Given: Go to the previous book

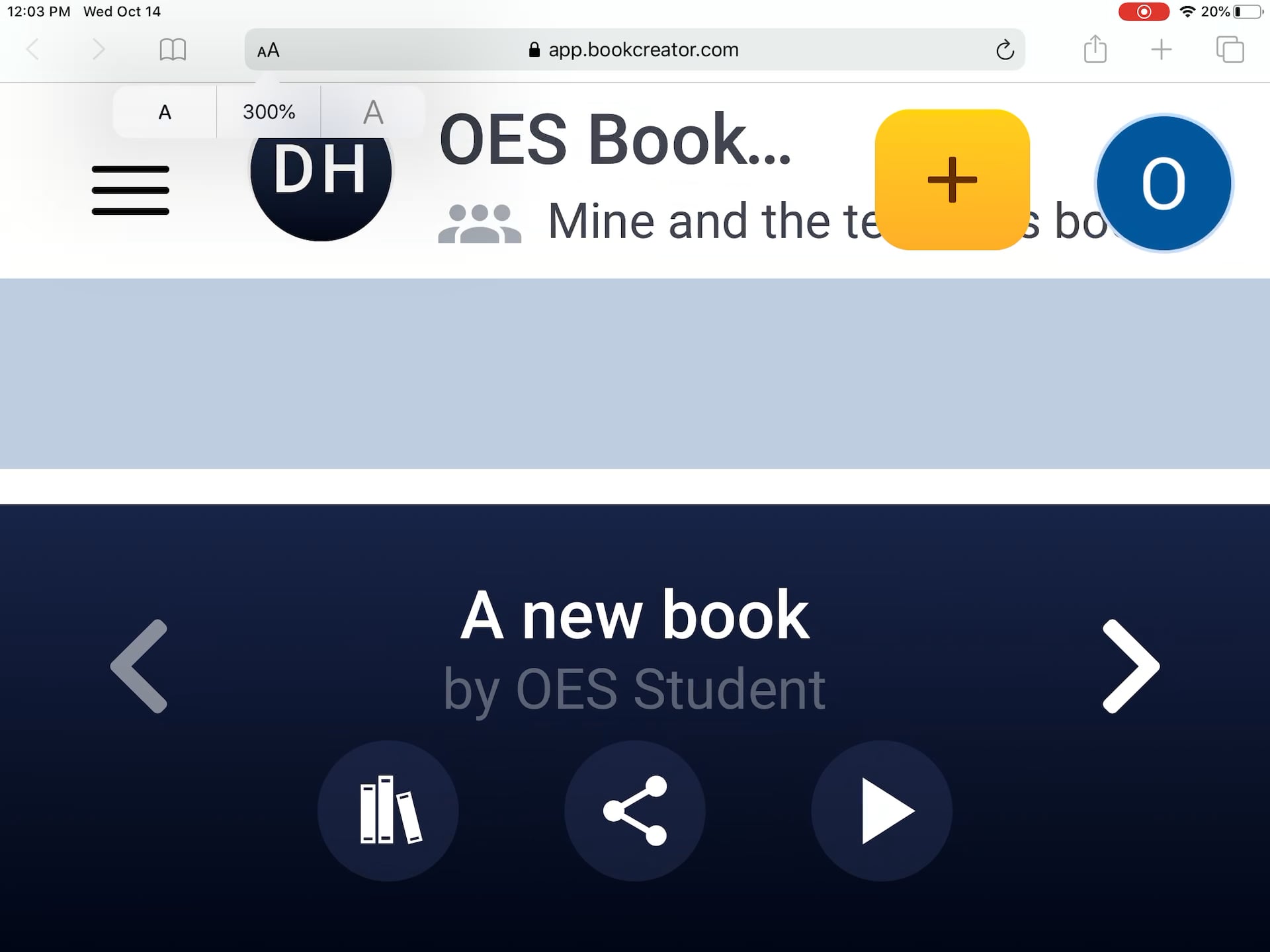Looking at the screenshot, I should 140,666.
